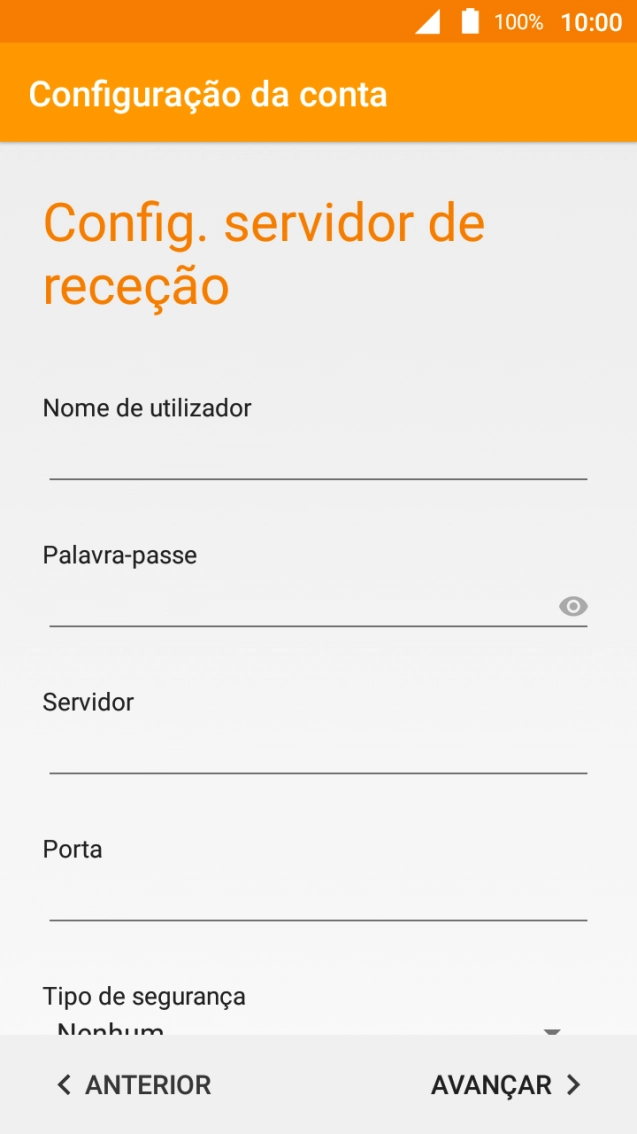The height and width of the screenshot is (1134, 637).
Task: Continue with the Avançar button
Action: coord(505,1085)
